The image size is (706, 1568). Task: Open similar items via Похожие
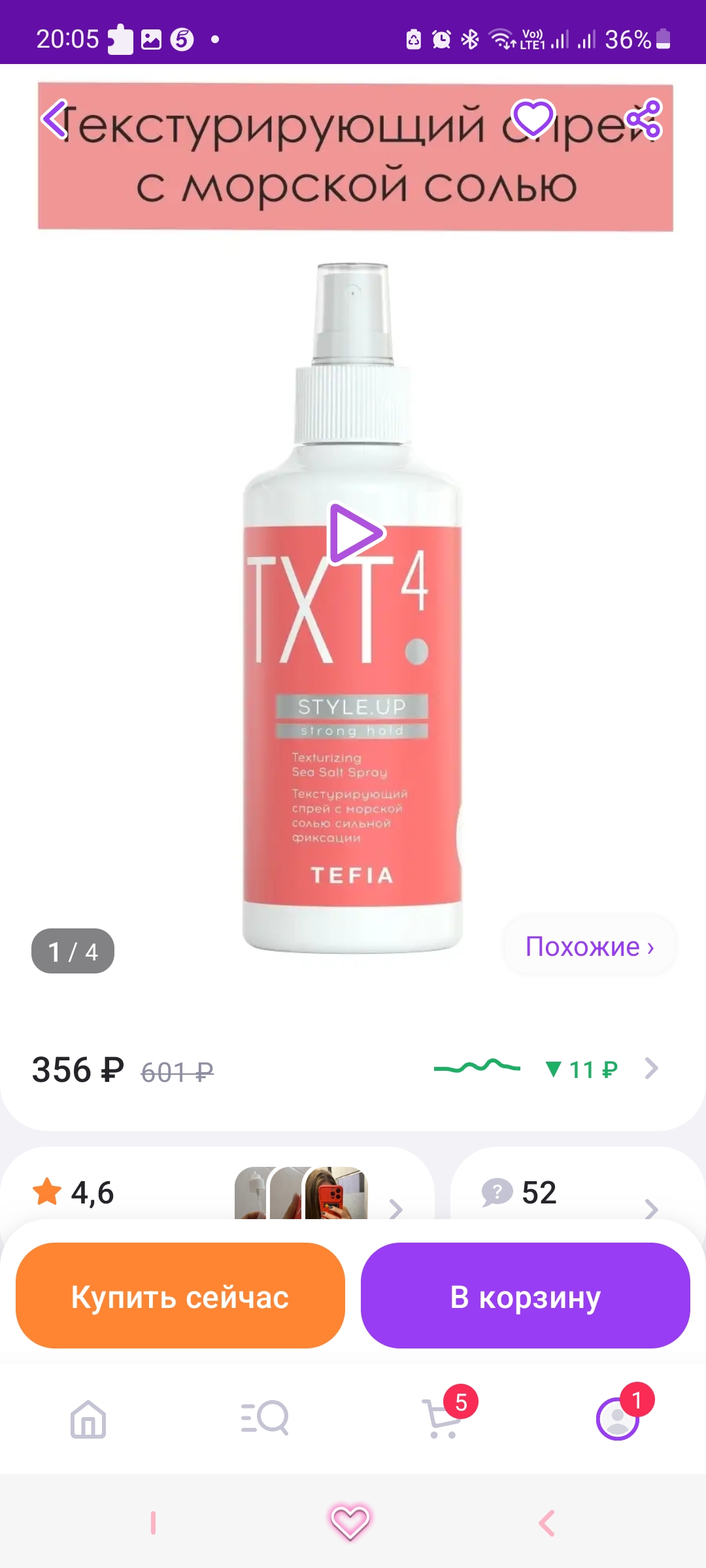(x=589, y=947)
